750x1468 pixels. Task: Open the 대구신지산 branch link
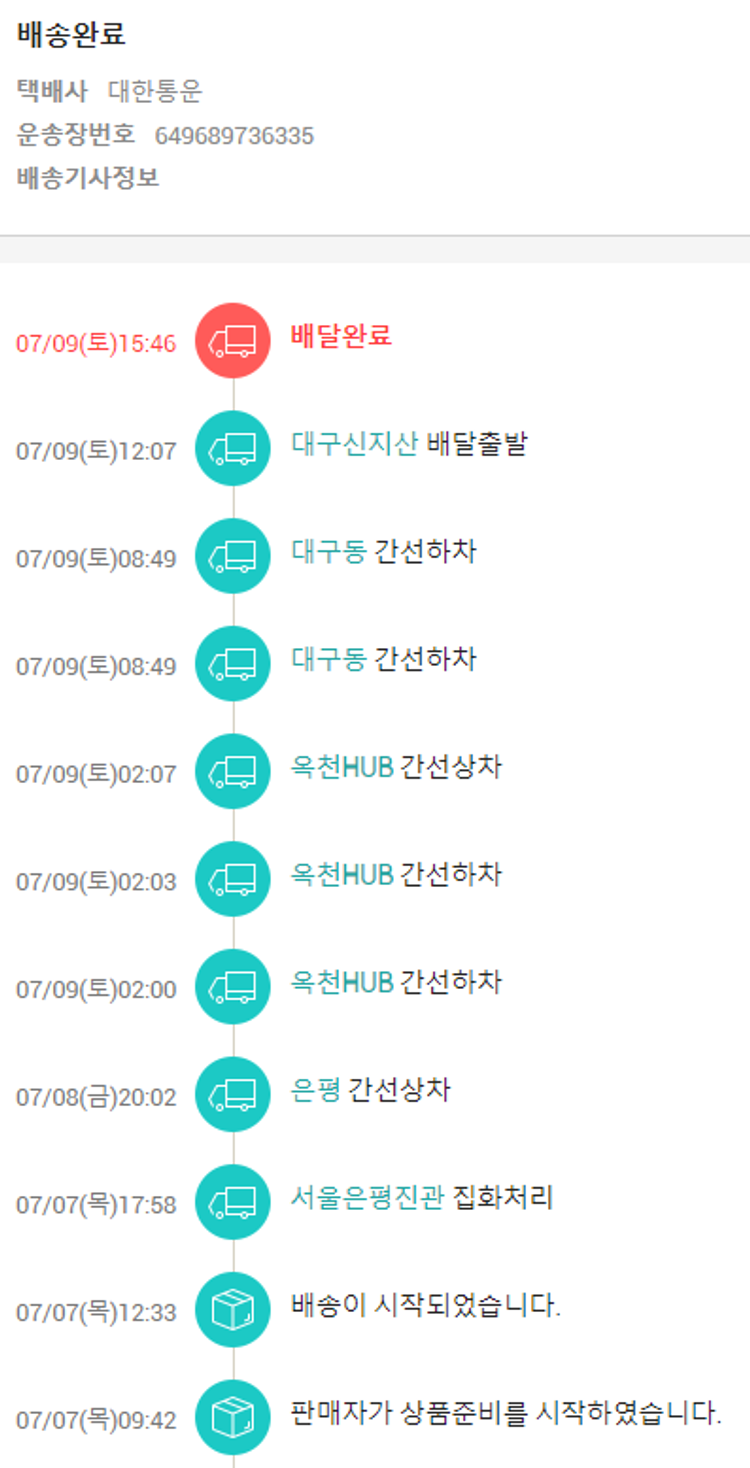click(354, 444)
